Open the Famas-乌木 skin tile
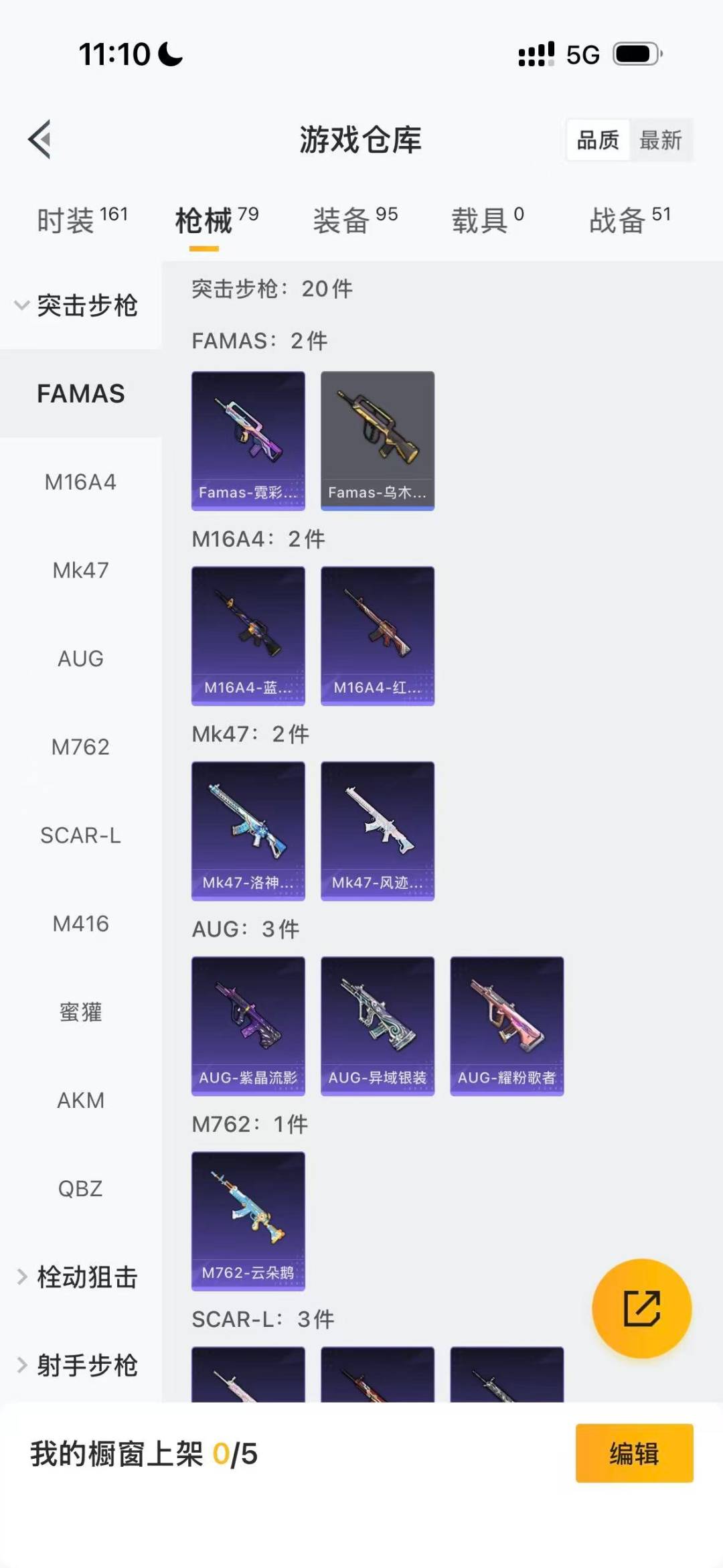723x1568 pixels. point(378,440)
